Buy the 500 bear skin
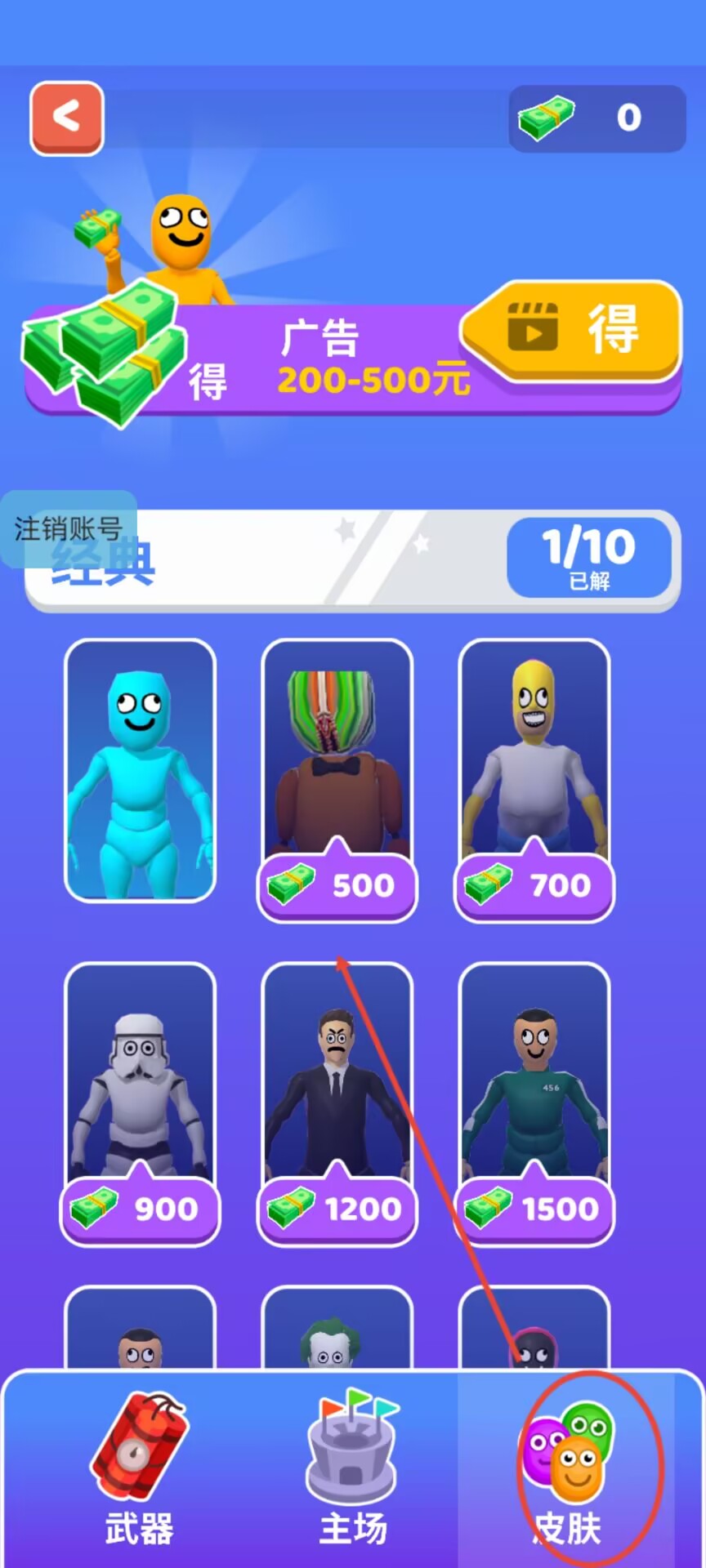Screen dimensions: 706x1568 point(337,885)
